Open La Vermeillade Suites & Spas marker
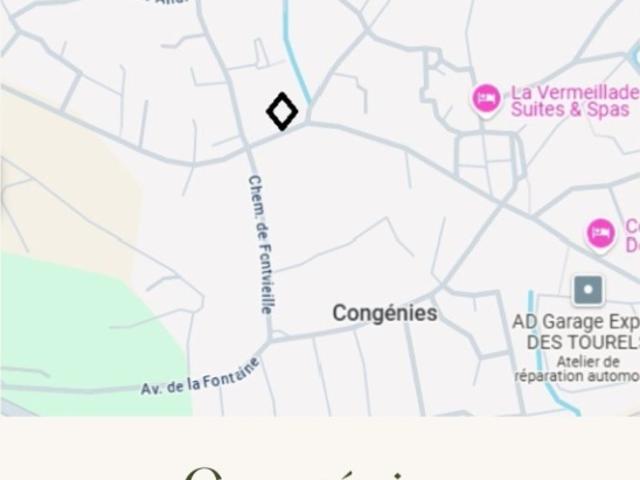640x480 pixels. [486, 98]
